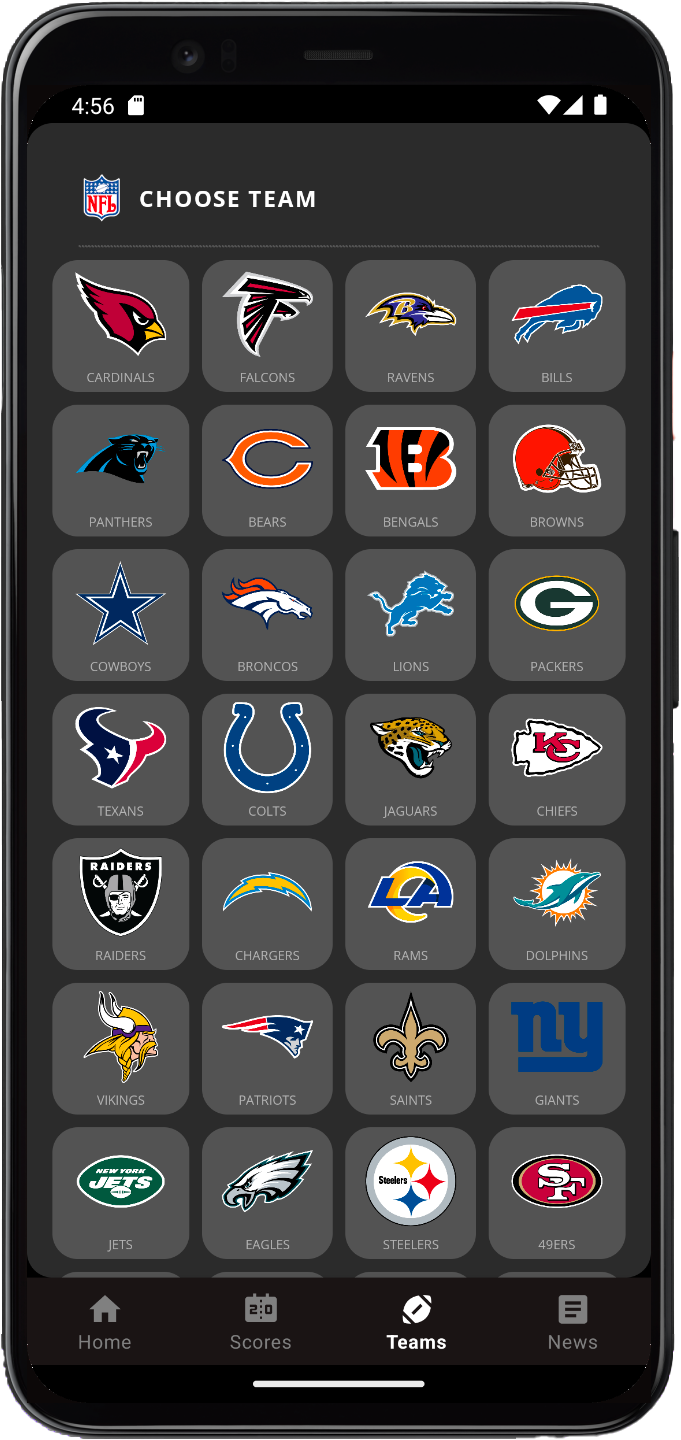The width and height of the screenshot is (681, 1440).
Task: Choose the Falcons team
Action: (x=267, y=326)
